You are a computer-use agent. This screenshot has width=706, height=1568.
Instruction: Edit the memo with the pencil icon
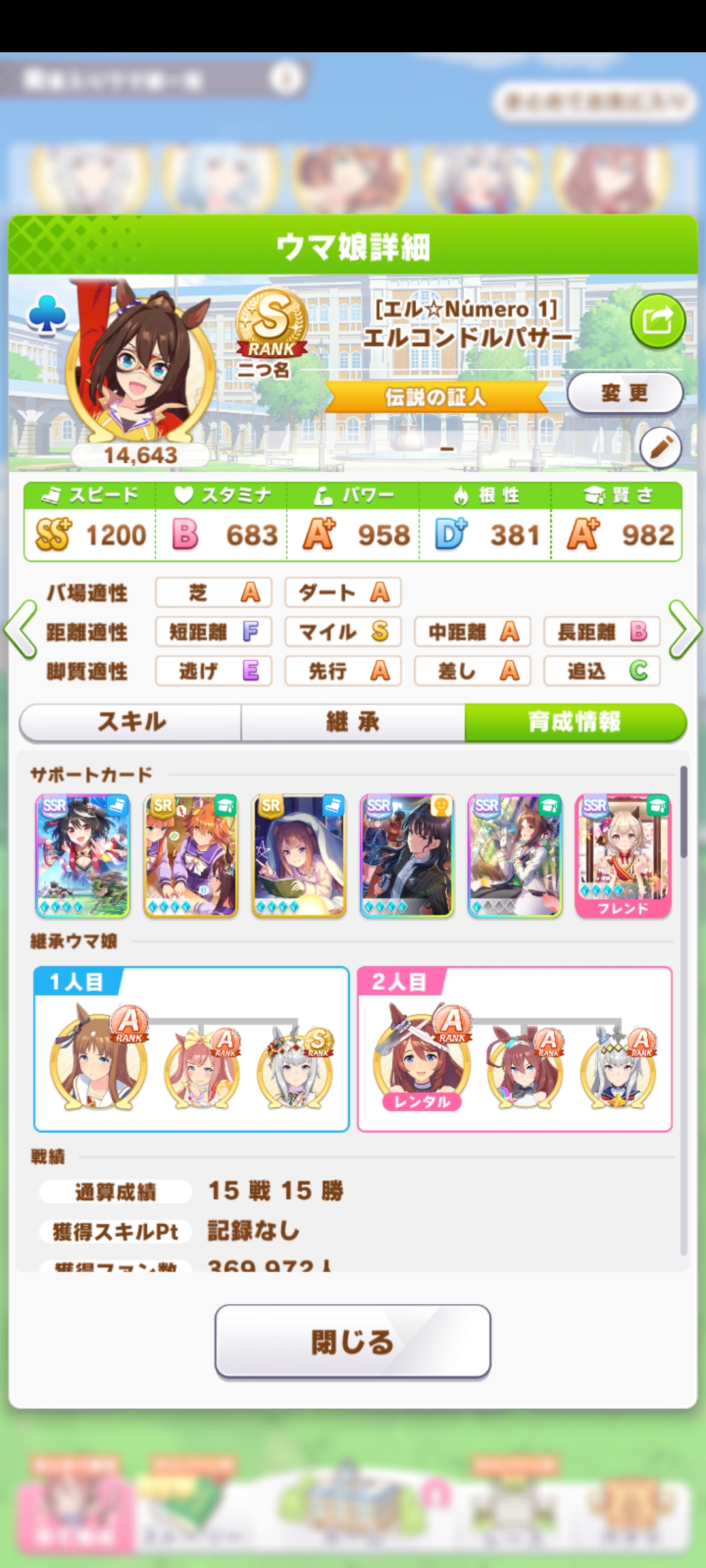point(660,448)
